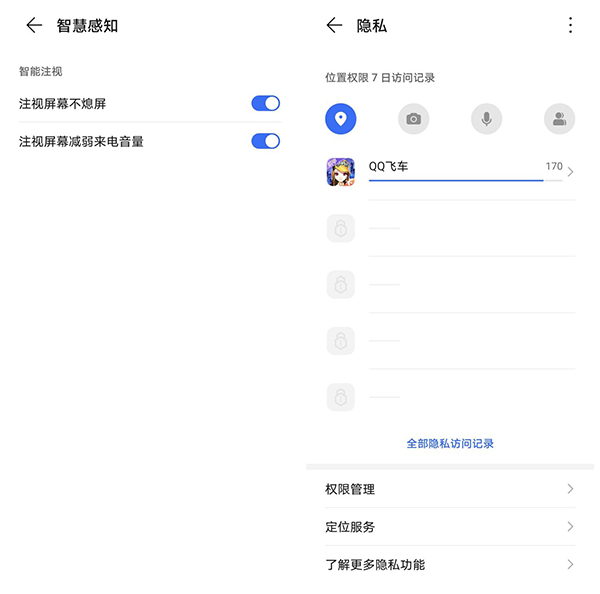600x594 pixels.
Task: Go back from the 隐私 page
Action: 335,26
